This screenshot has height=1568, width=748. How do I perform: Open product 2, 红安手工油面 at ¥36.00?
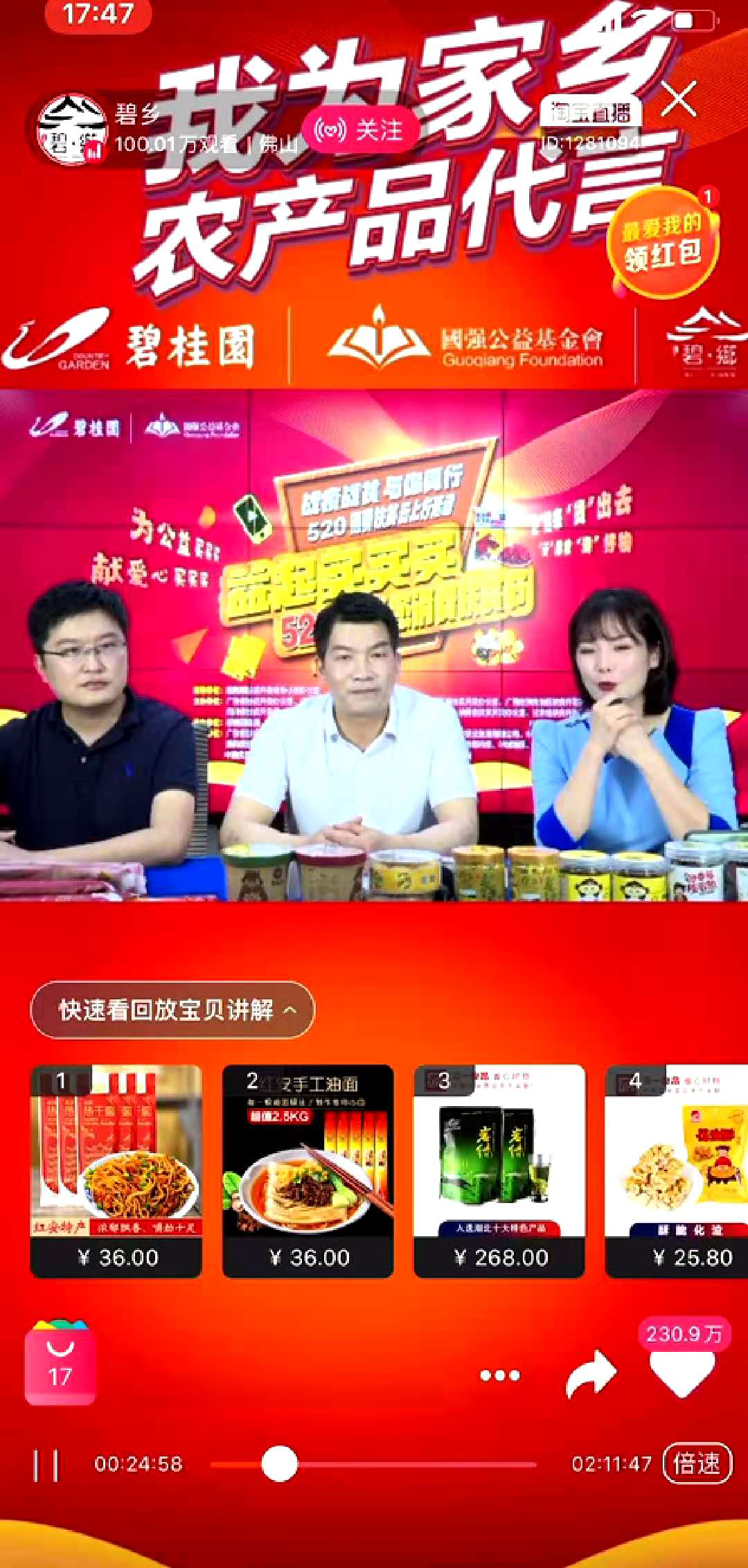tap(308, 1170)
